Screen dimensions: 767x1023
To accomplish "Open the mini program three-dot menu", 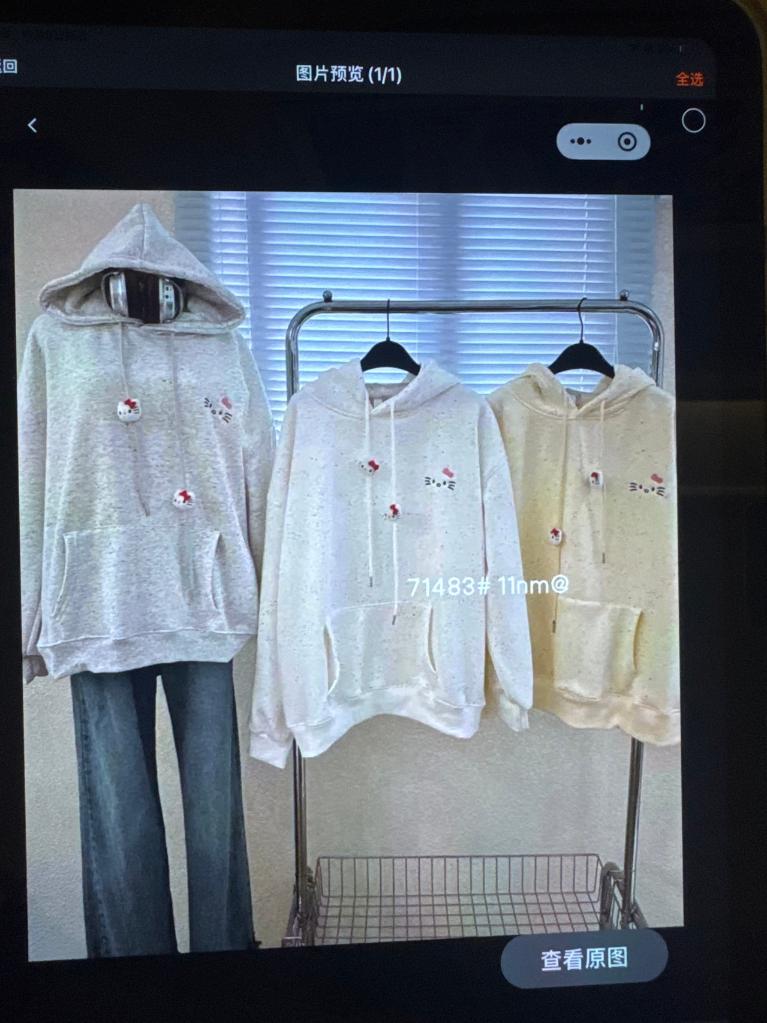I will pos(581,142).
